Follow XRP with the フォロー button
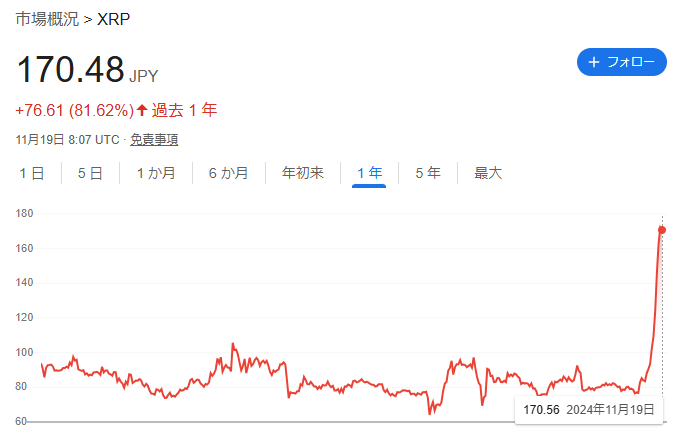677x438 pixels. tap(621, 62)
